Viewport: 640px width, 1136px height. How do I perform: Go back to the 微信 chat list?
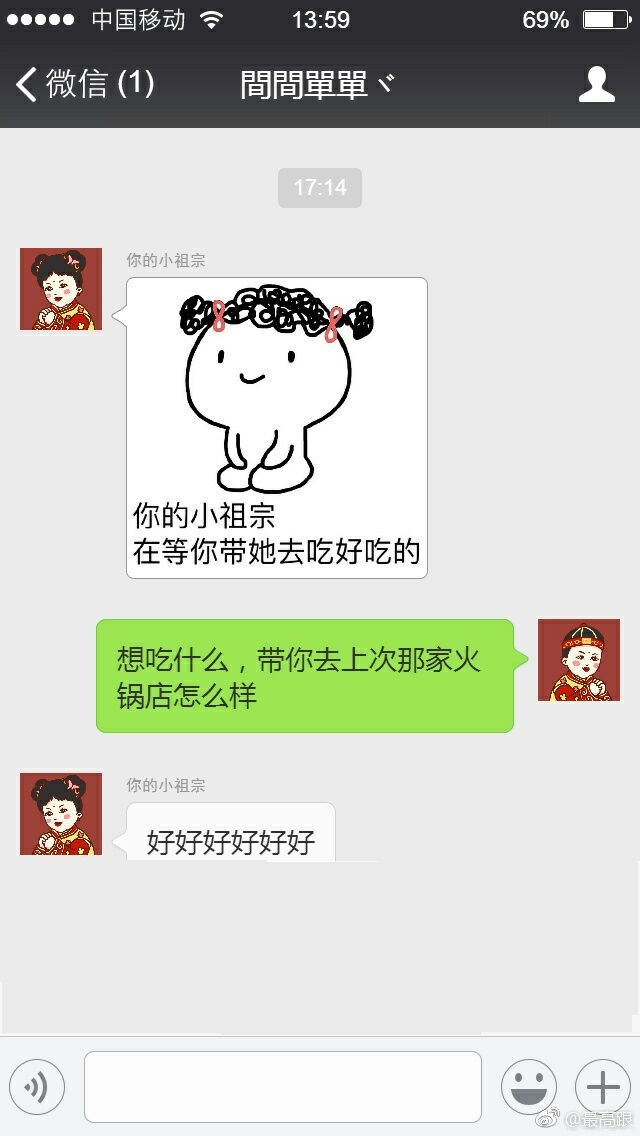pos(85,84)
